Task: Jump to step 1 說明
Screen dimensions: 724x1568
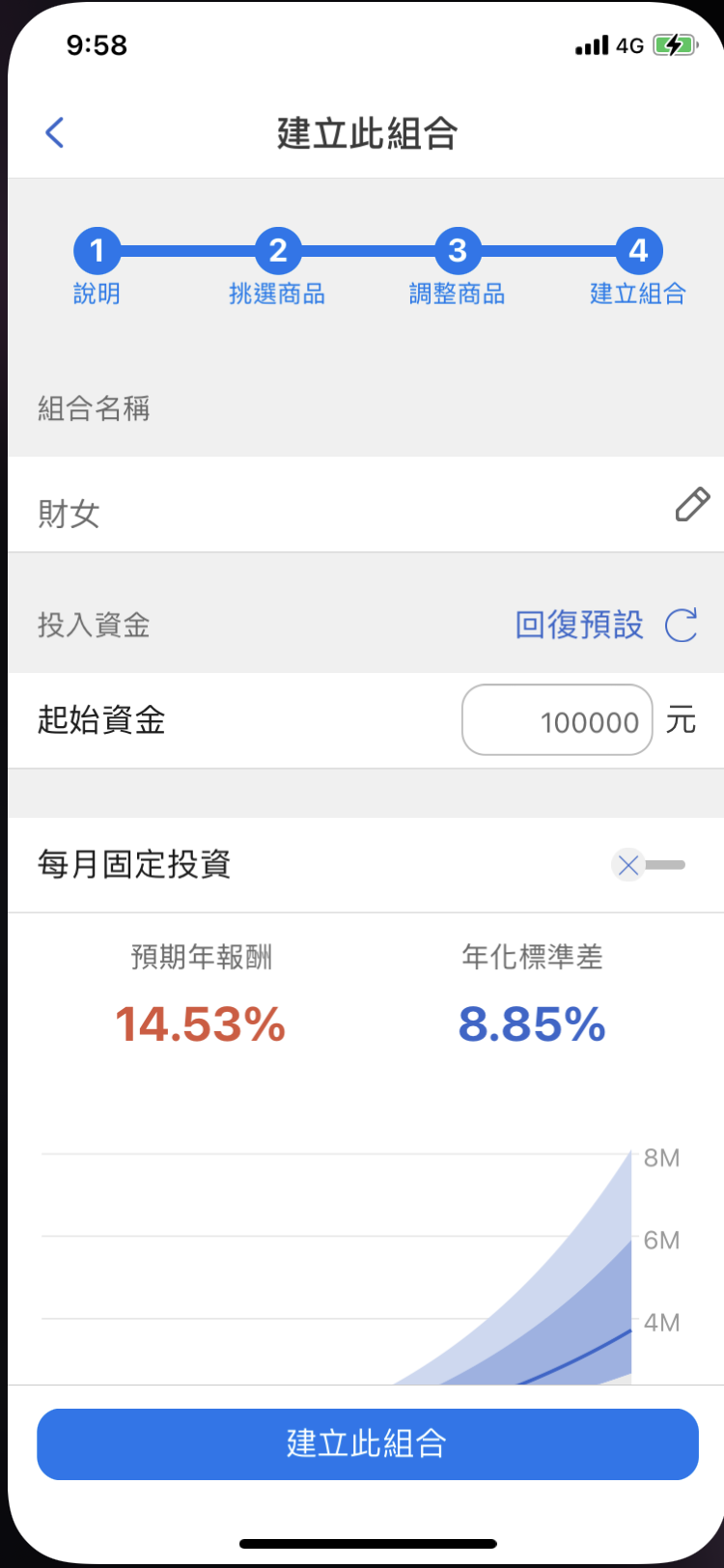Action: click(x=97, y=252)
